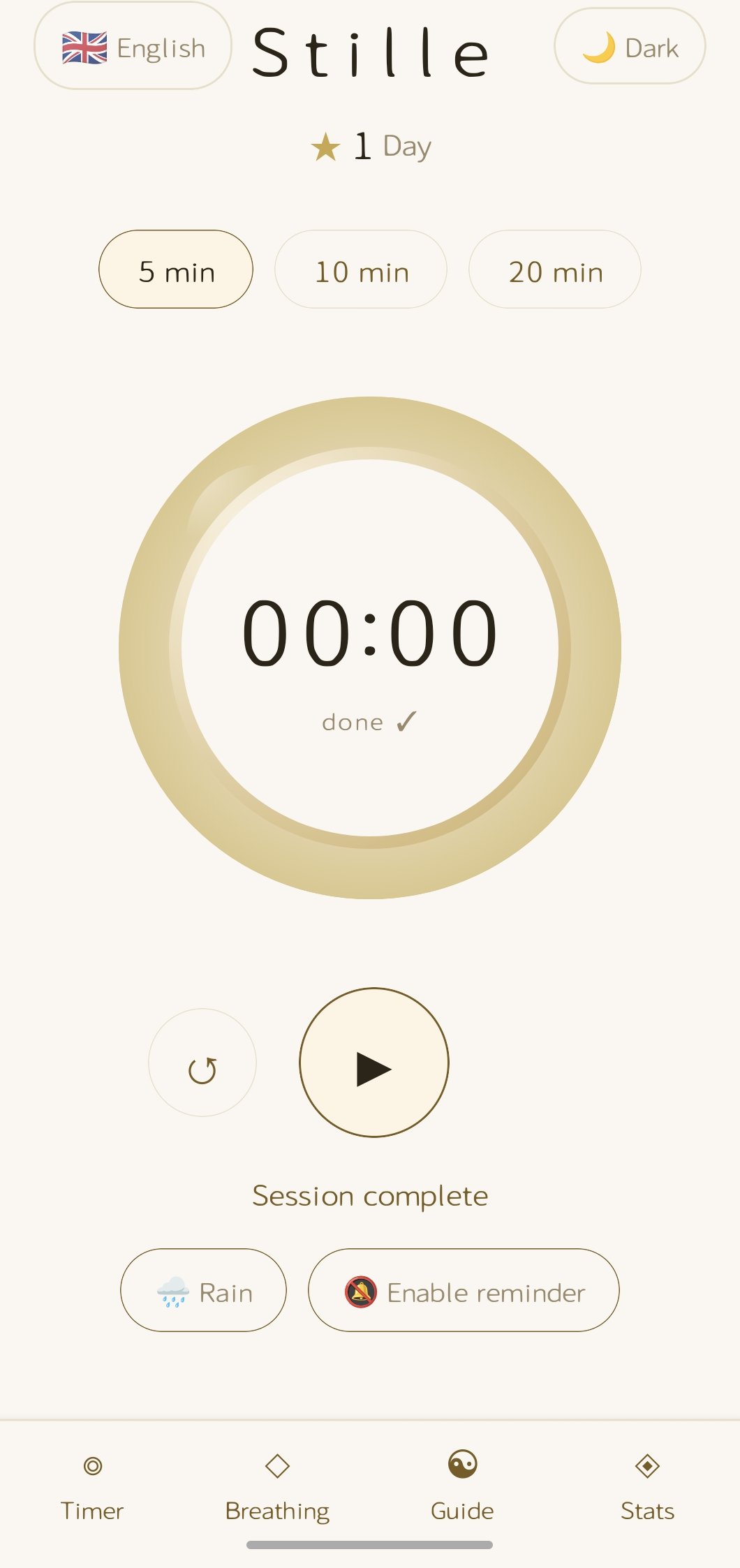Enable the Rain ambient sound
Viewport: 740px width, 1568px height.
tap(202, 1291)
